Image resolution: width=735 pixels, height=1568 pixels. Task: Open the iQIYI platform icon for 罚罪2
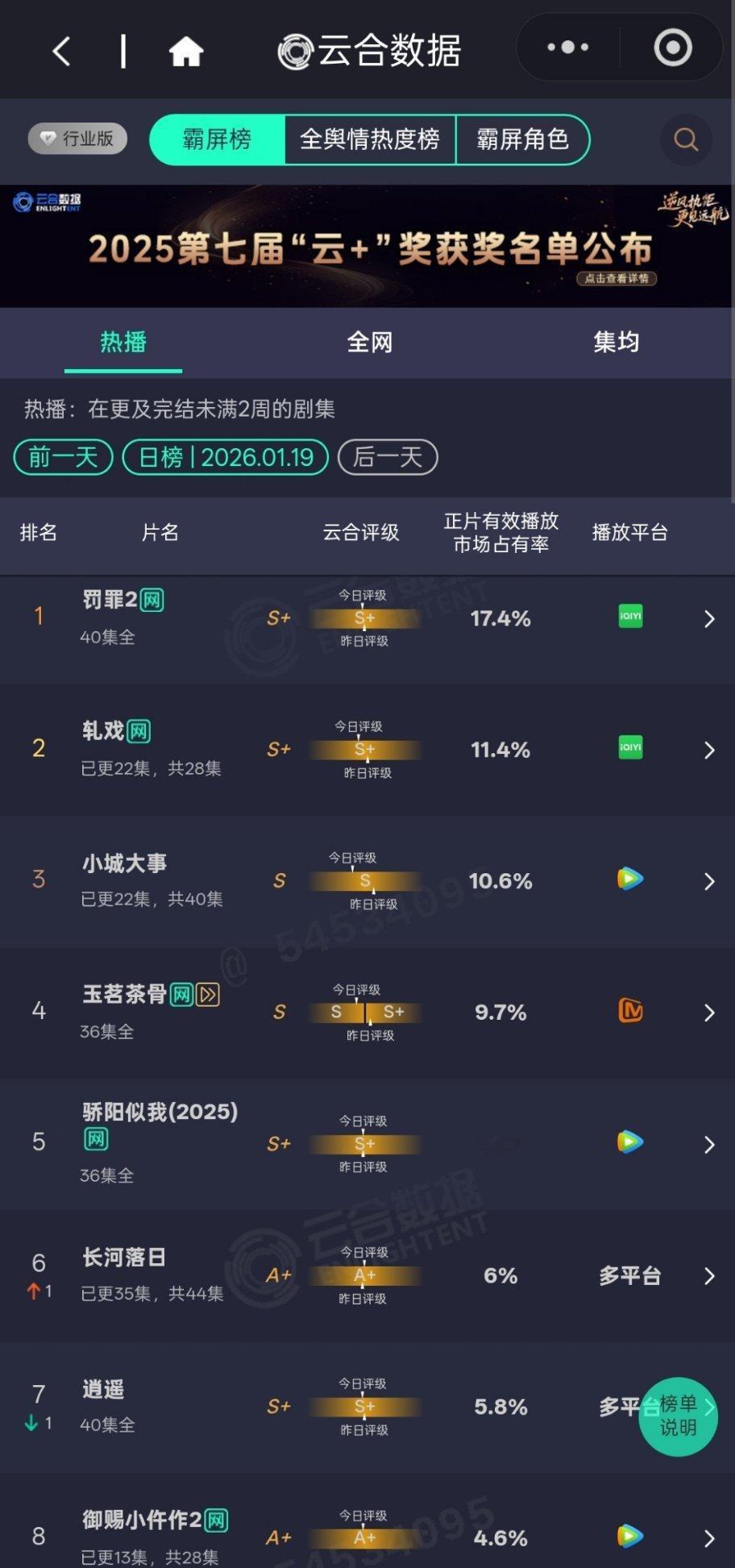pos(631,618)
